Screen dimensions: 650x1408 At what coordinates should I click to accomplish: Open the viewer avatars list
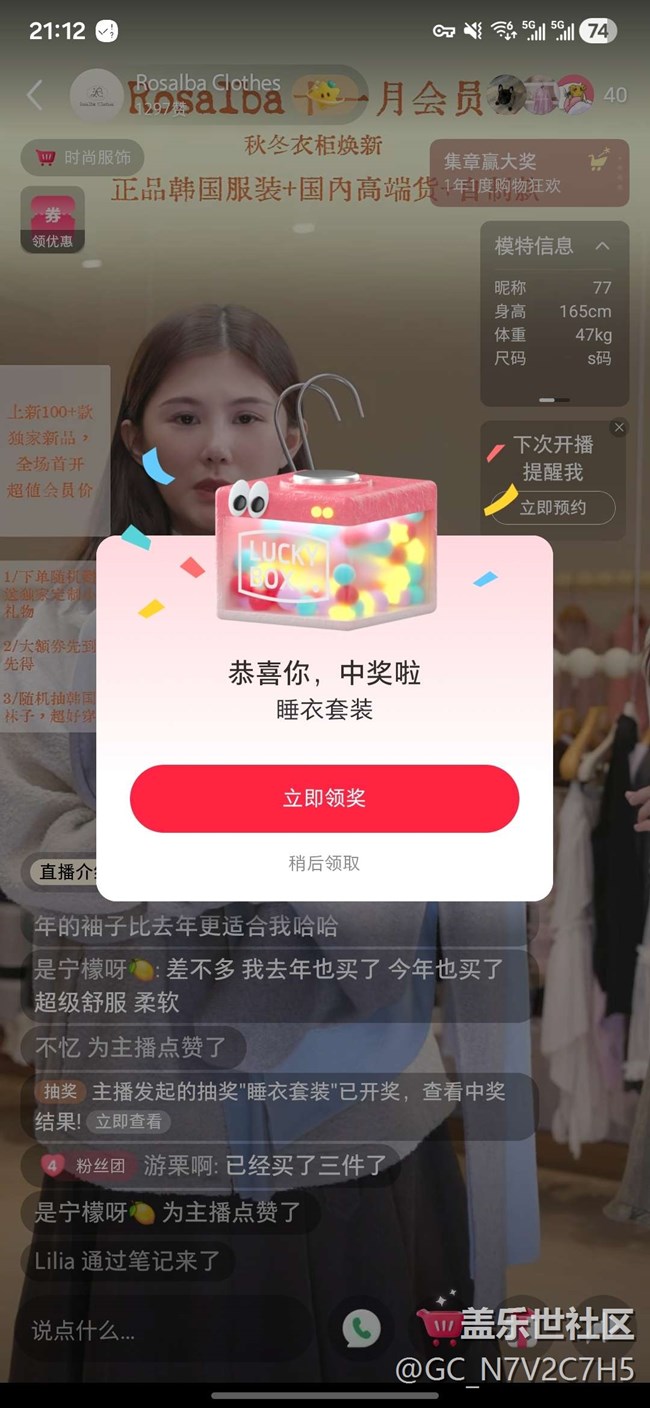pyautogui.click(x=542, y=95)
